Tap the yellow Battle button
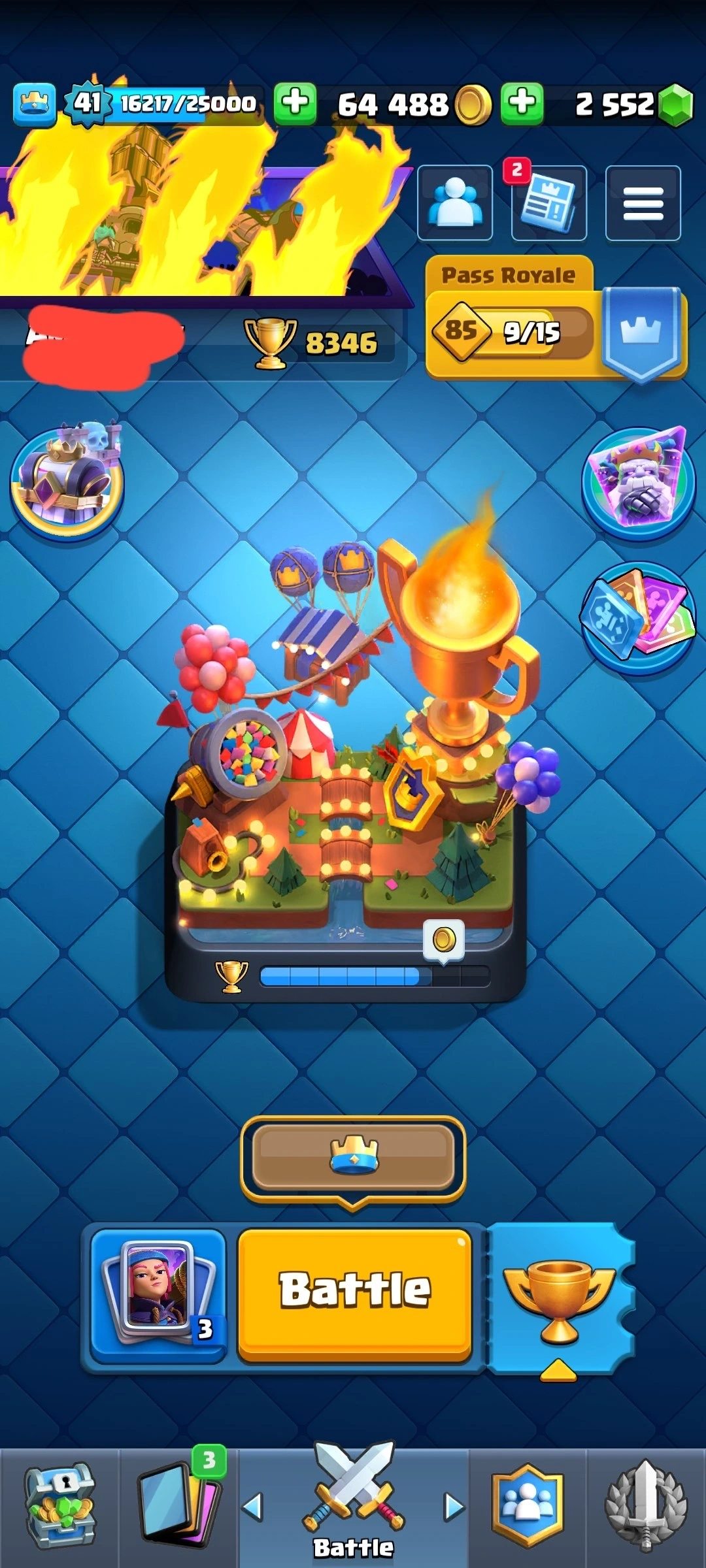706x1568 pixels. pos(354,1294)
